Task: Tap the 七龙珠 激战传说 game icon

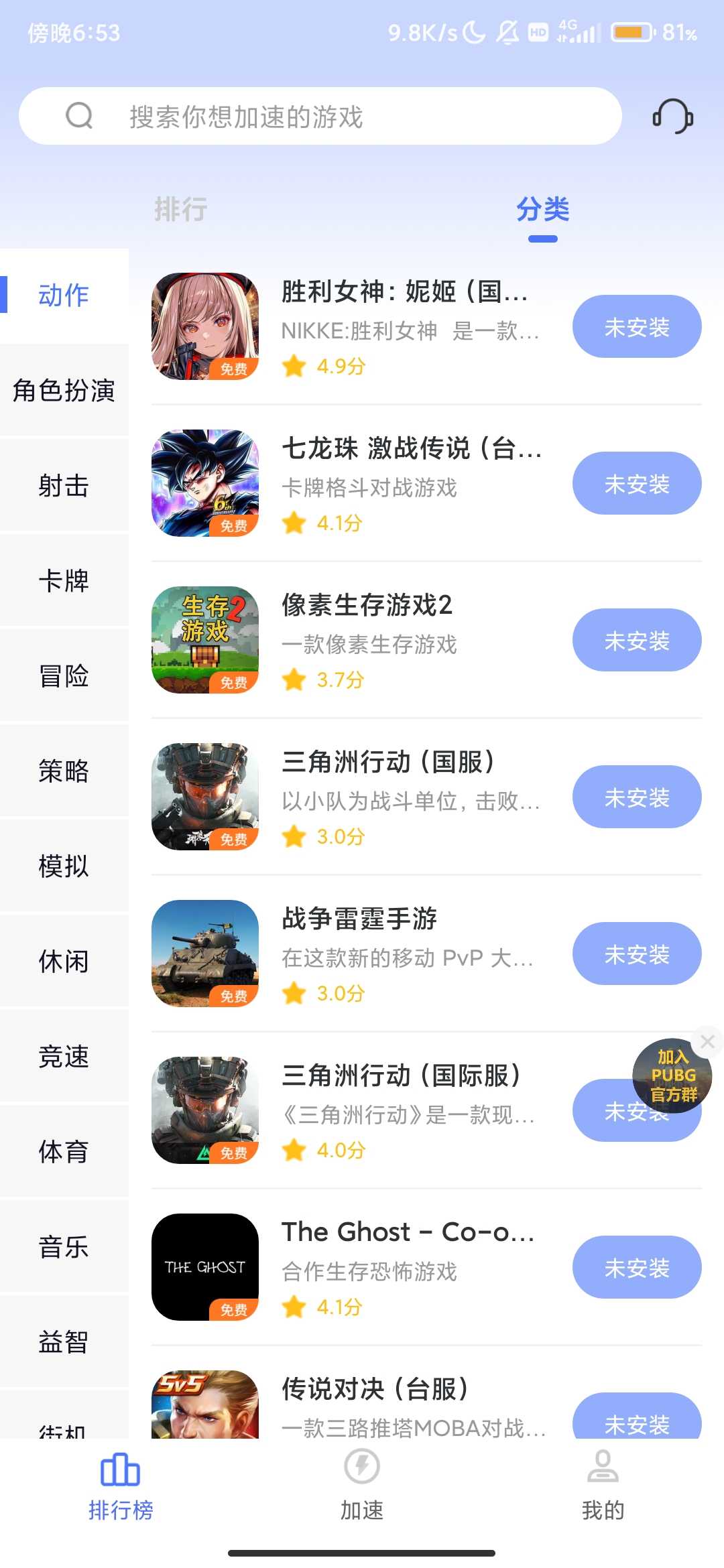Action: click(x=205, y=483)
